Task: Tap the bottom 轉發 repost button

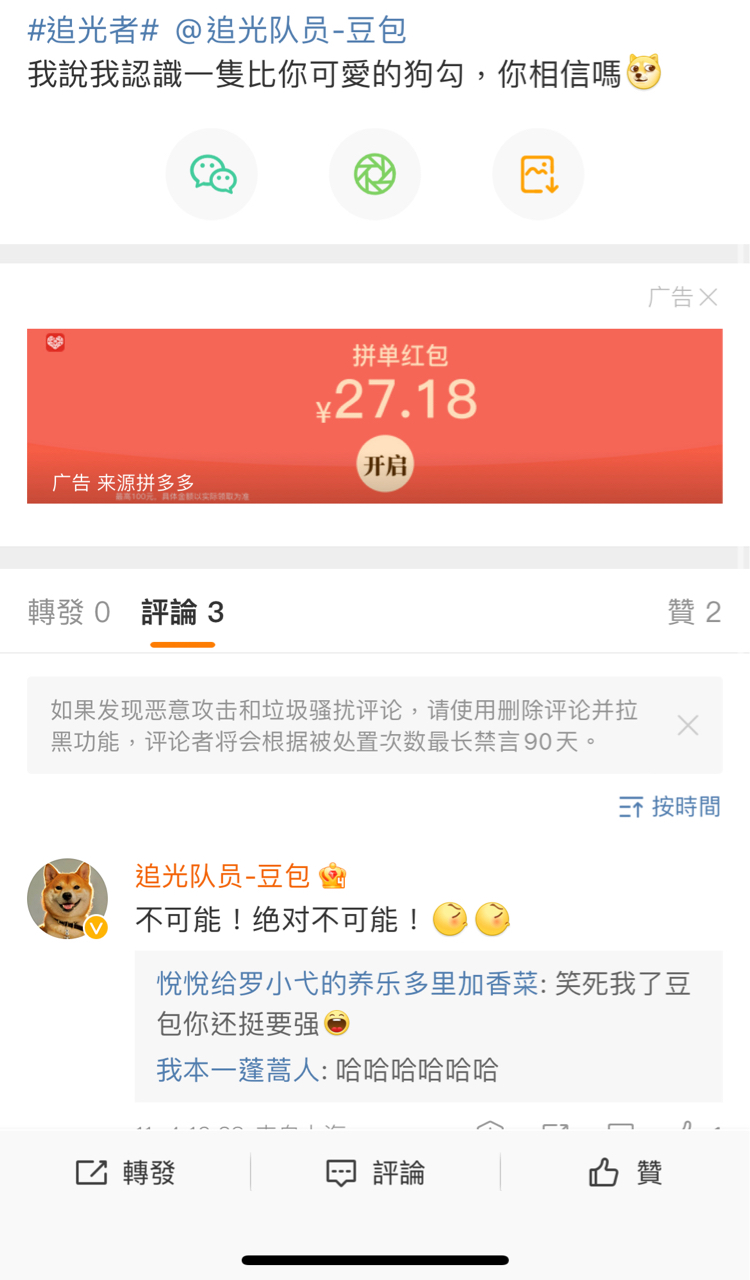Action: point(125,1173)
